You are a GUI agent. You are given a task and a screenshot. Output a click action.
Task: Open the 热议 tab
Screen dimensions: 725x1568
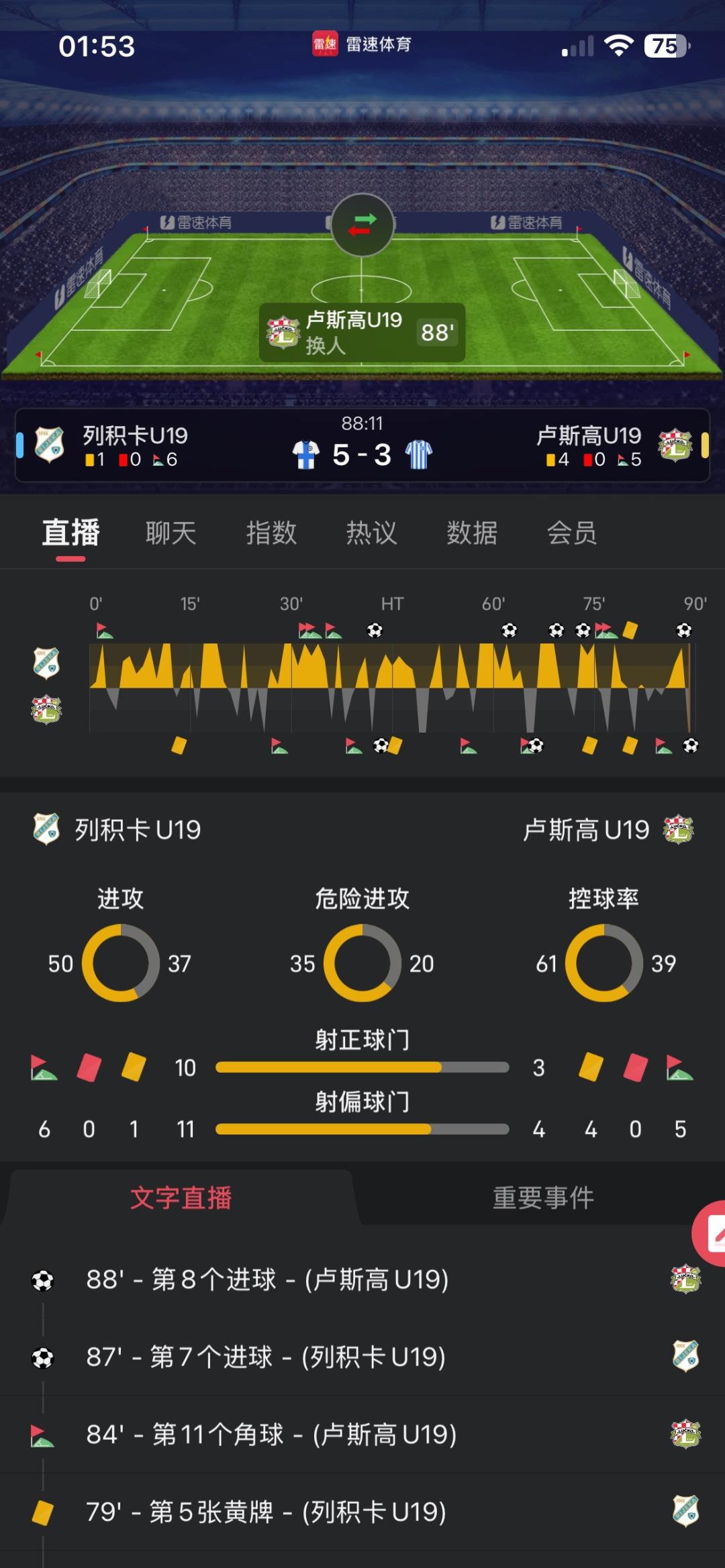(x=371, y=533)
